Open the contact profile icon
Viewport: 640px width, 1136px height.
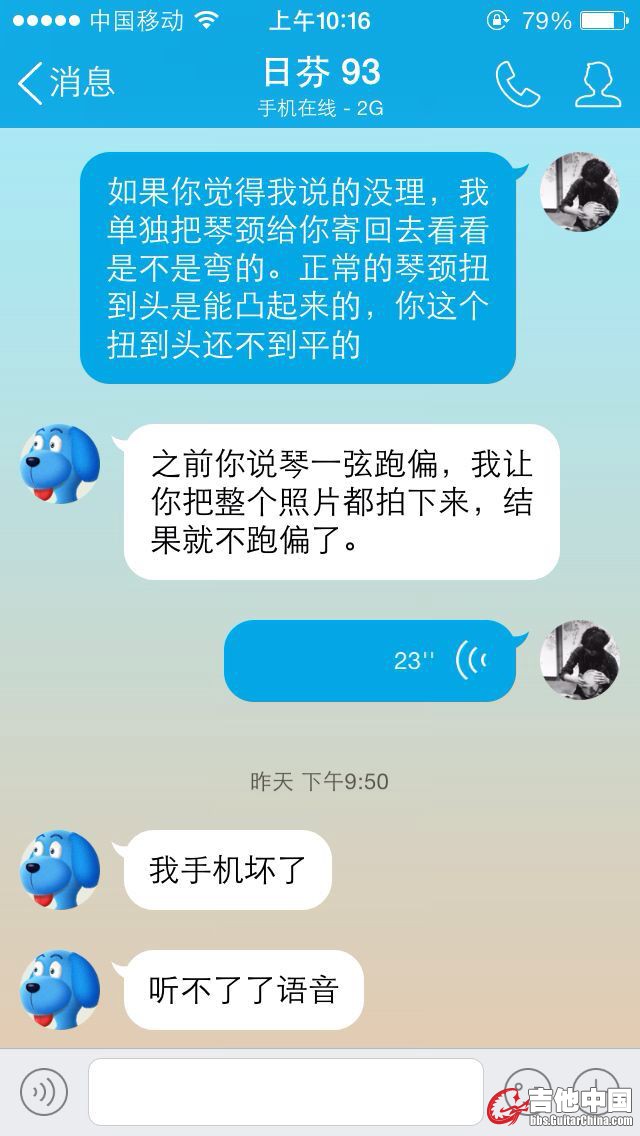pos(597,84)
